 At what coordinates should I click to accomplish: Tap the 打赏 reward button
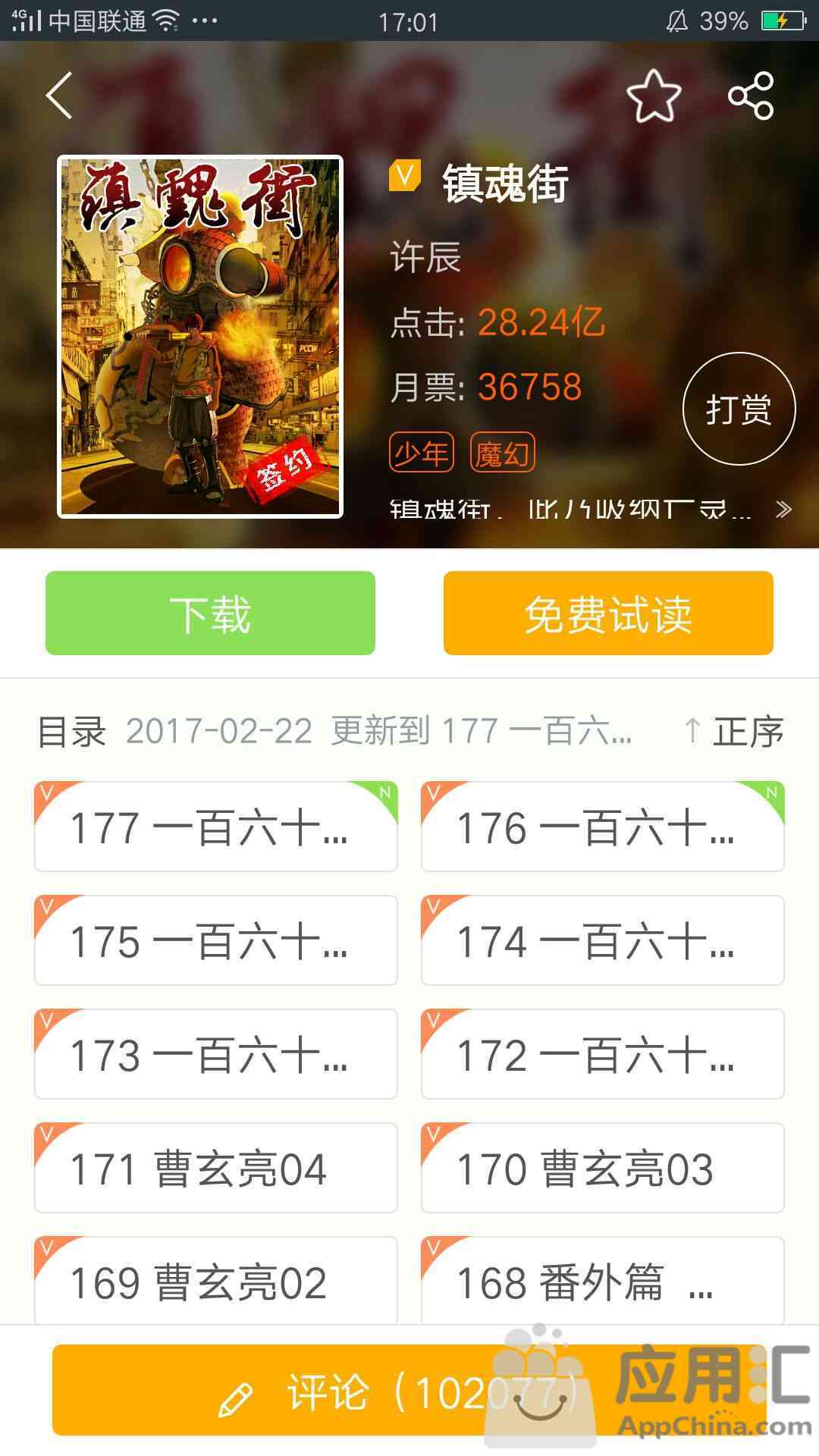739,409
